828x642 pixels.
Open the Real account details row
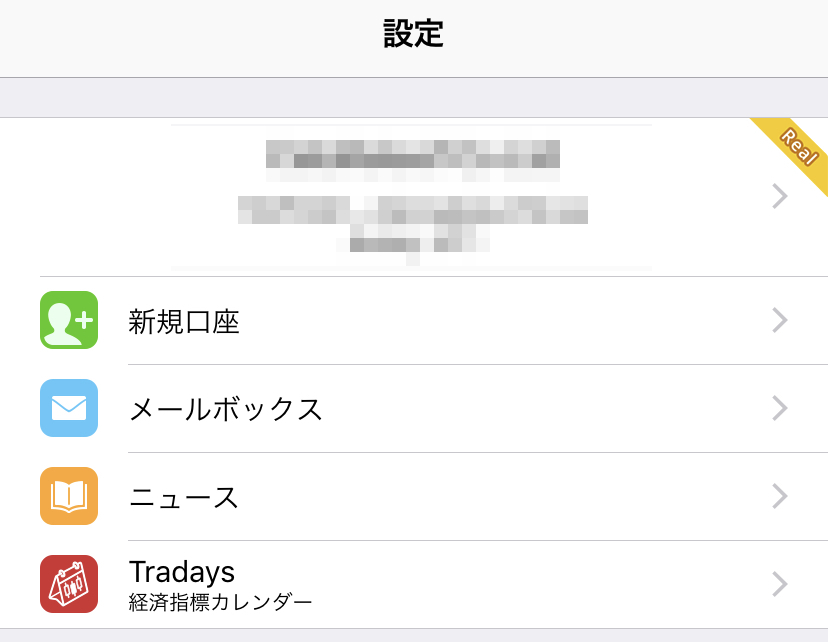(412, 197)
